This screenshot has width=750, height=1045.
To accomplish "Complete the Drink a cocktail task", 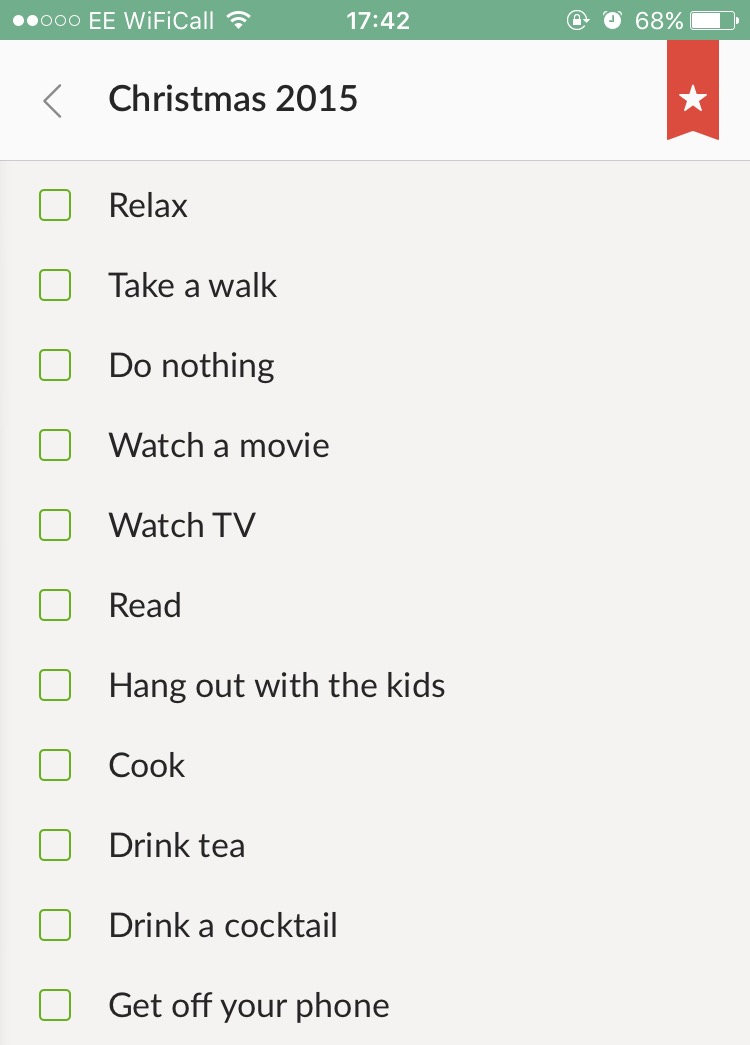I will pyautogui.click(x=55, y=926).
